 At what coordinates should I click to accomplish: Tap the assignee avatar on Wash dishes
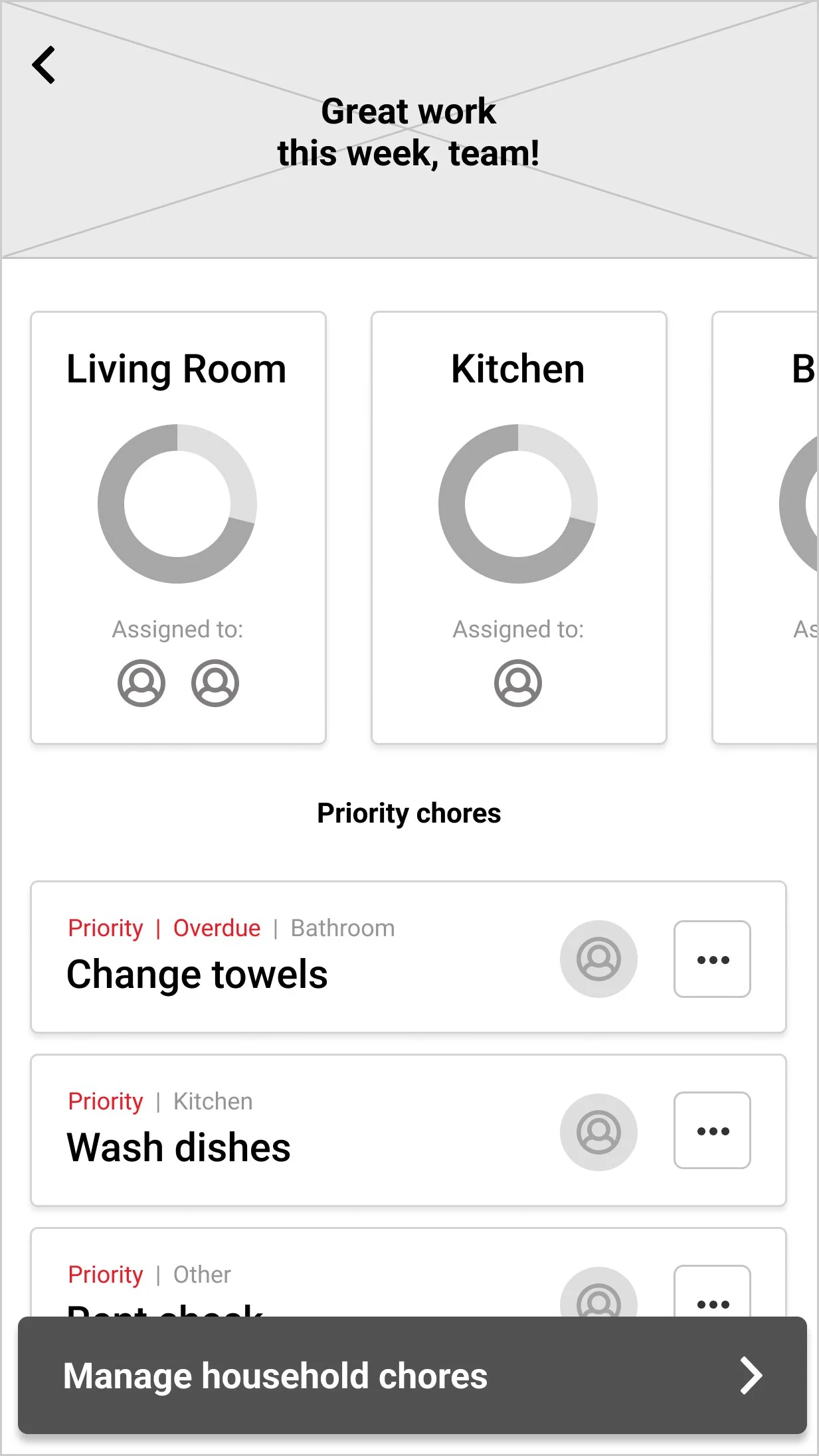coord(598,1132)
